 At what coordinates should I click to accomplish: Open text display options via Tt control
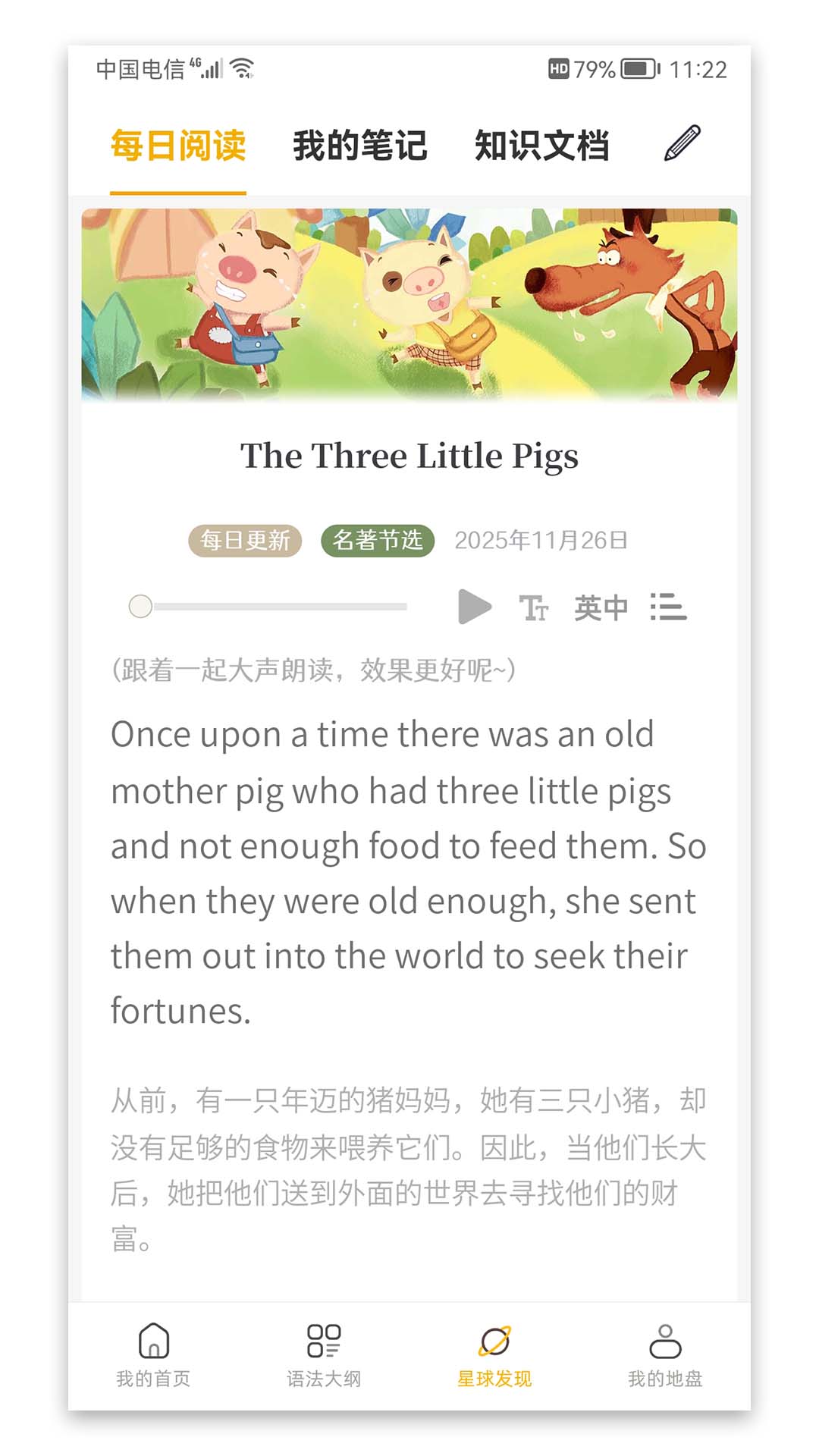(535, 606)
